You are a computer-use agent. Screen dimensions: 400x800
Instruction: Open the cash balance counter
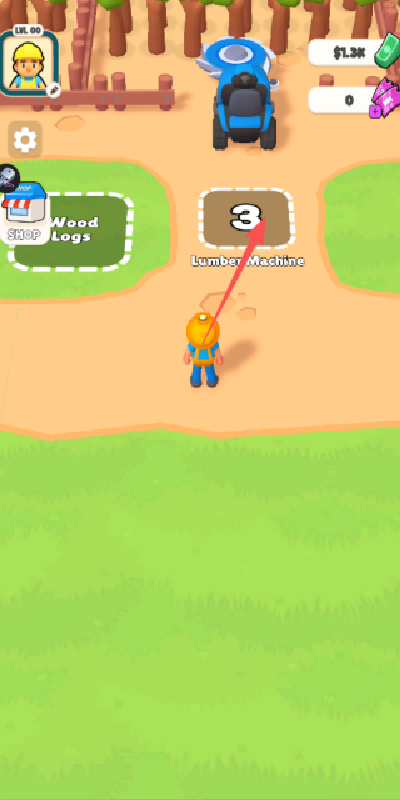pyautogui.click(x=354, y=52)
